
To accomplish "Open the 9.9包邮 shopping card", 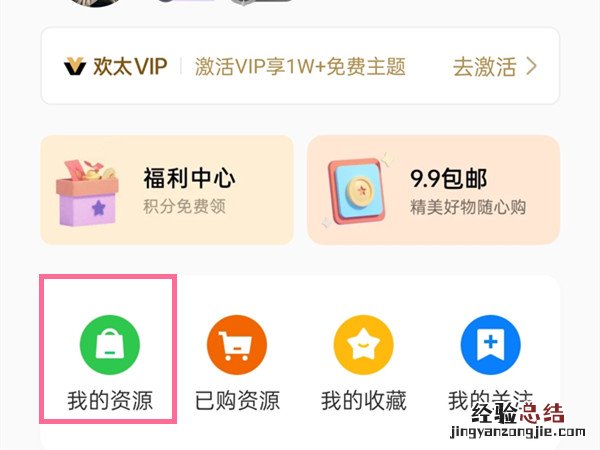I will coord(433,190).
